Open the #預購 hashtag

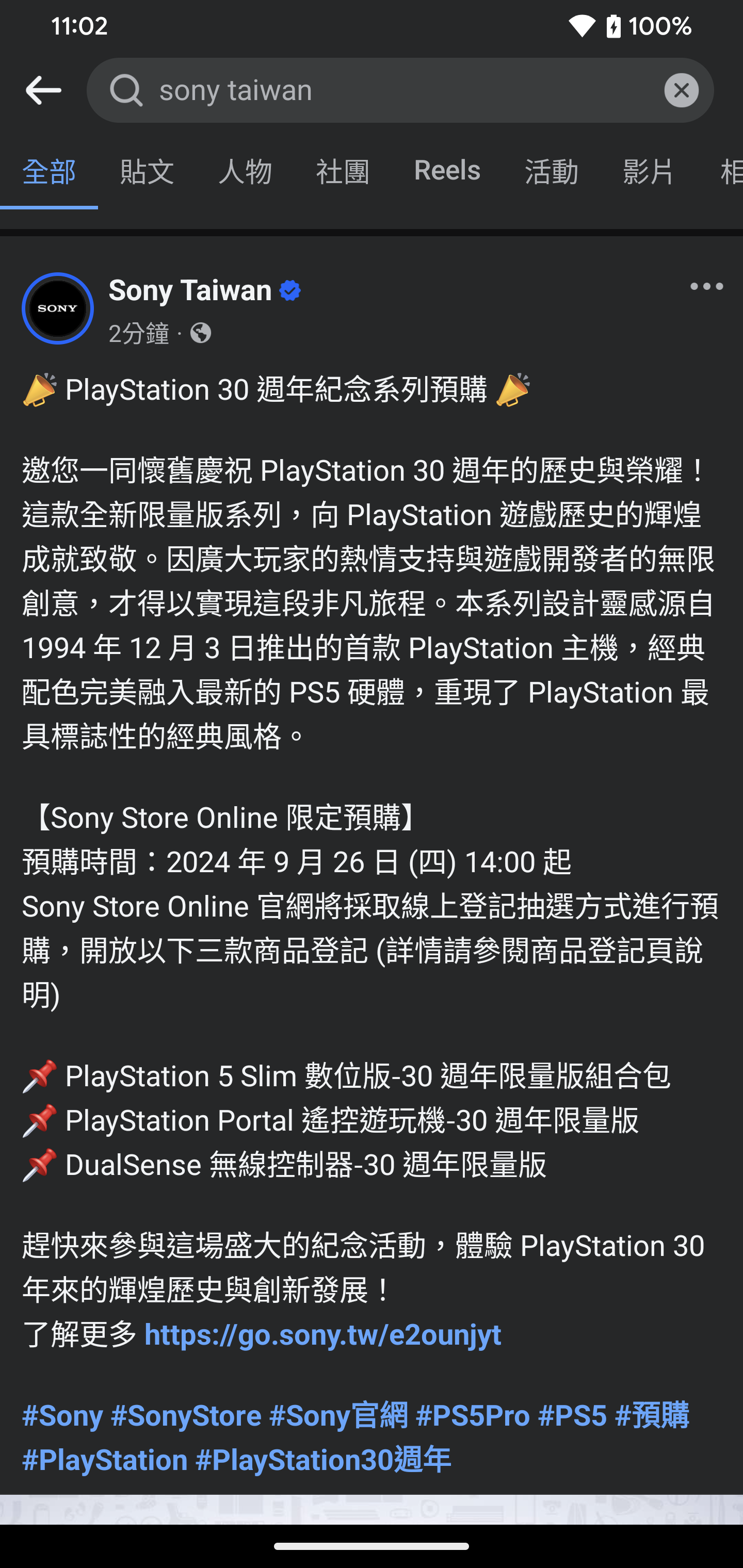(x=652, y=1415)
